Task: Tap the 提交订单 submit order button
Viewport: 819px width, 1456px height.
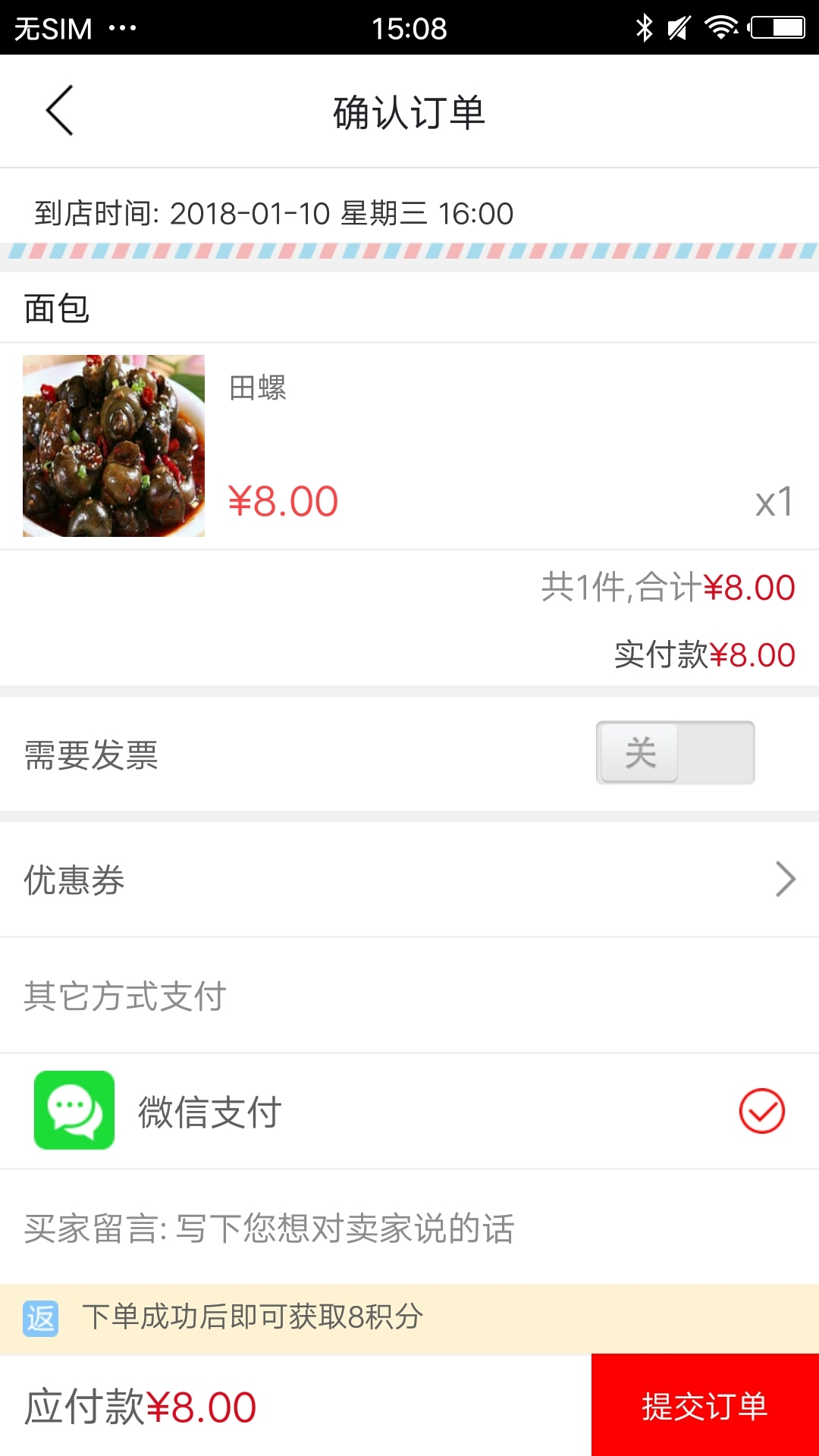Action: [x=704, y=1407]
